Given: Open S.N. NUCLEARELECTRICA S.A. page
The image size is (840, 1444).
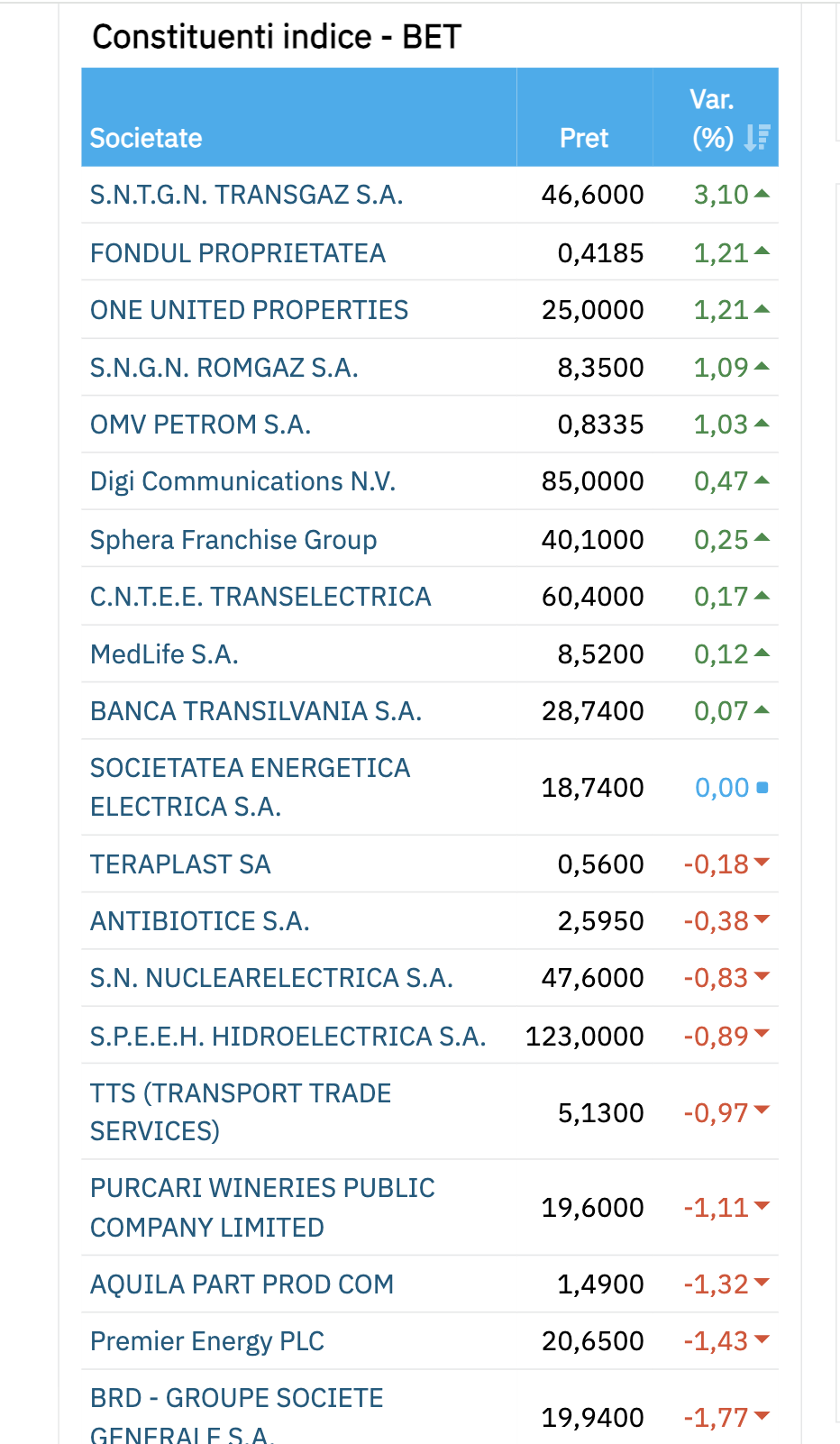Looking at the screenshot, I should coord(271,978).
